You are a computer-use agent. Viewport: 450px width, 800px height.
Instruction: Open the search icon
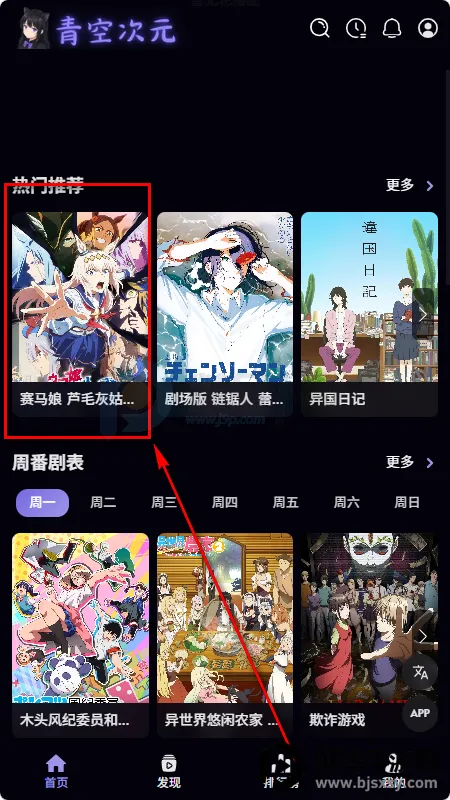(x=320, y=28)
